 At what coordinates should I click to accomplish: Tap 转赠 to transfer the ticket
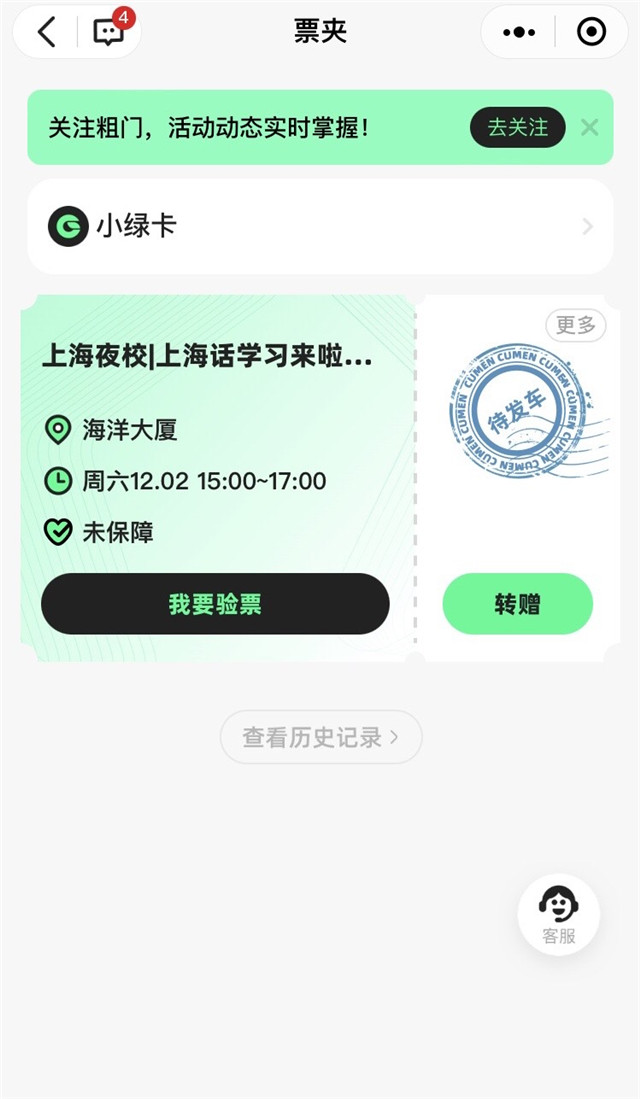pos(517,604)
